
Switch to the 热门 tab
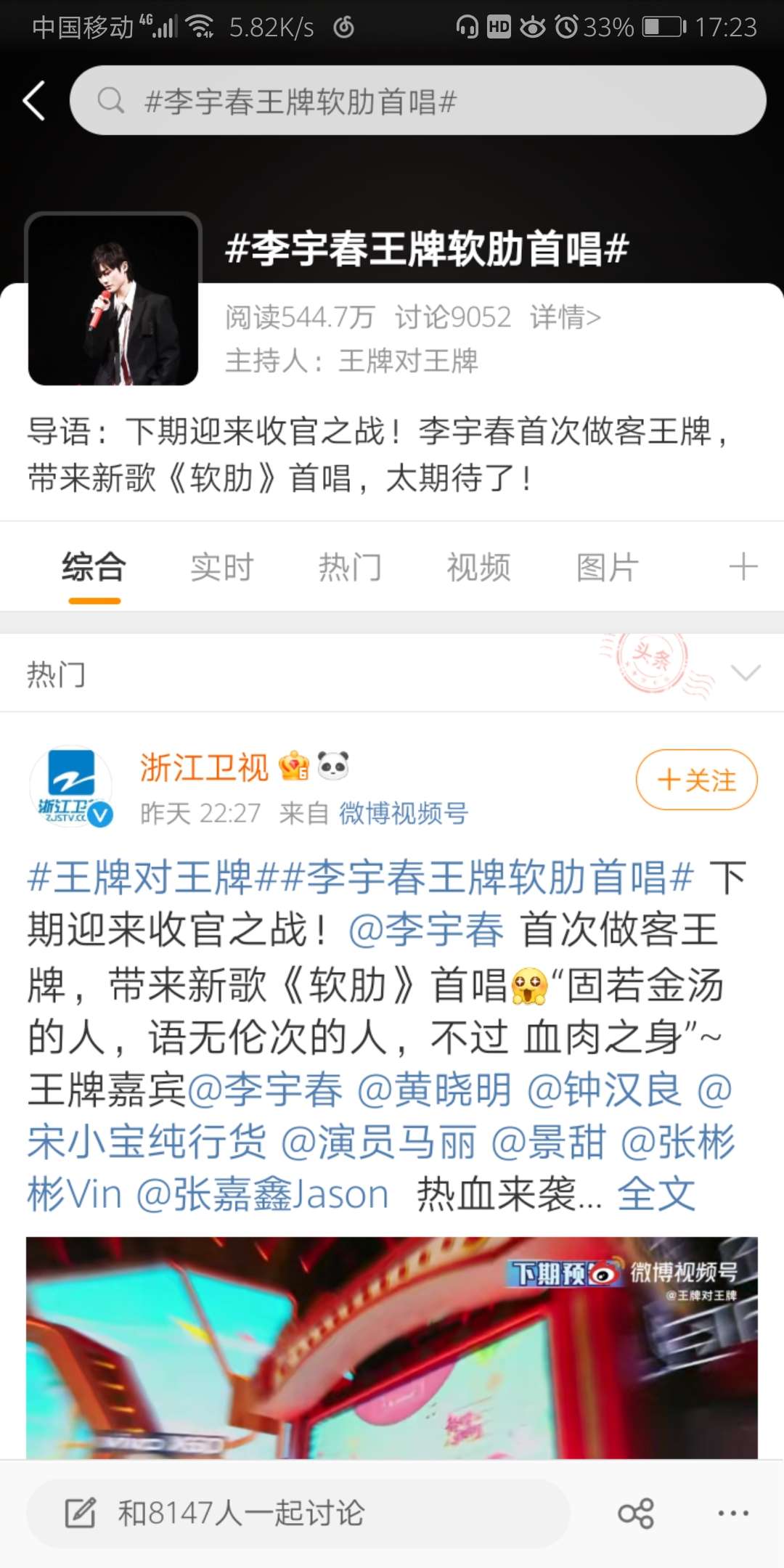point(350,567)
